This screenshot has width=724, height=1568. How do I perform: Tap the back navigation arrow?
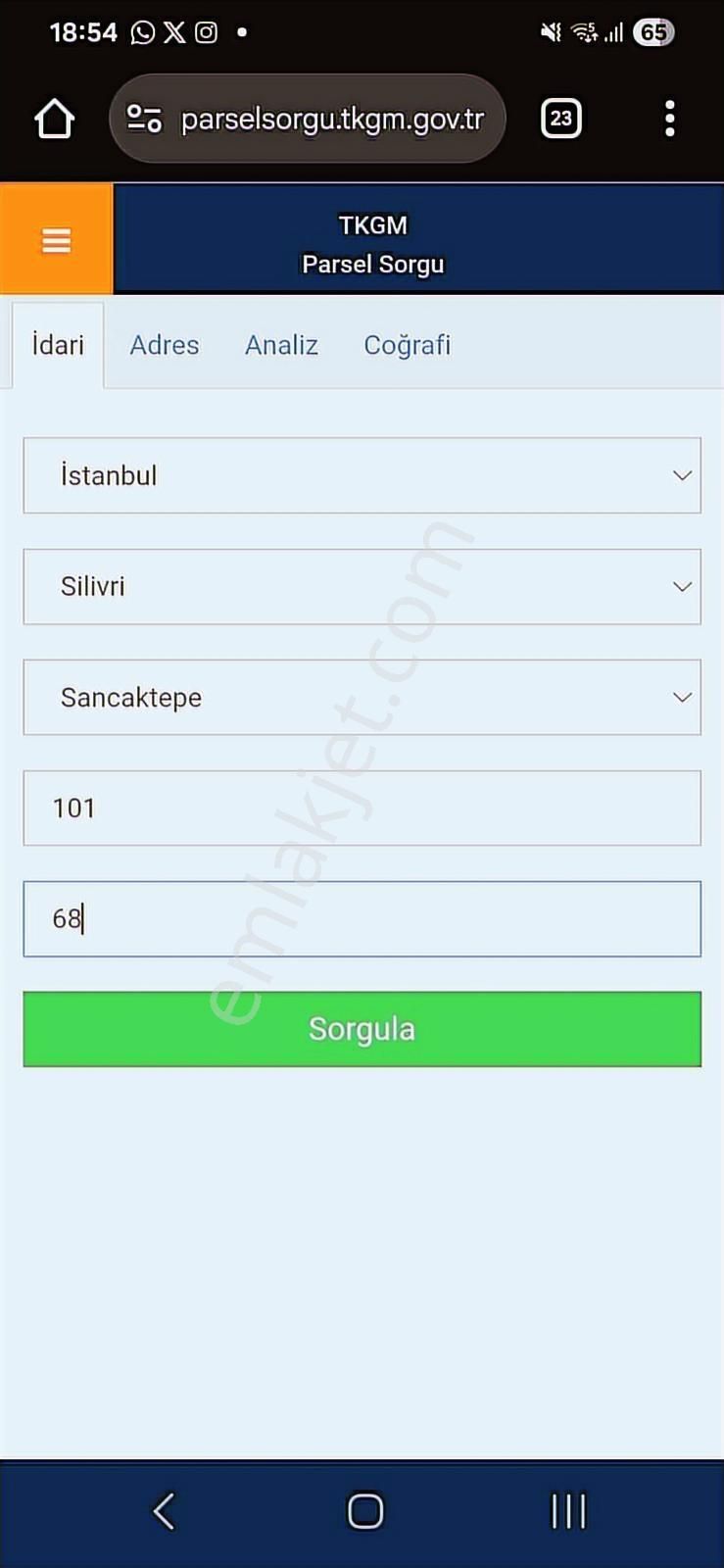(x=163, y=1510)
